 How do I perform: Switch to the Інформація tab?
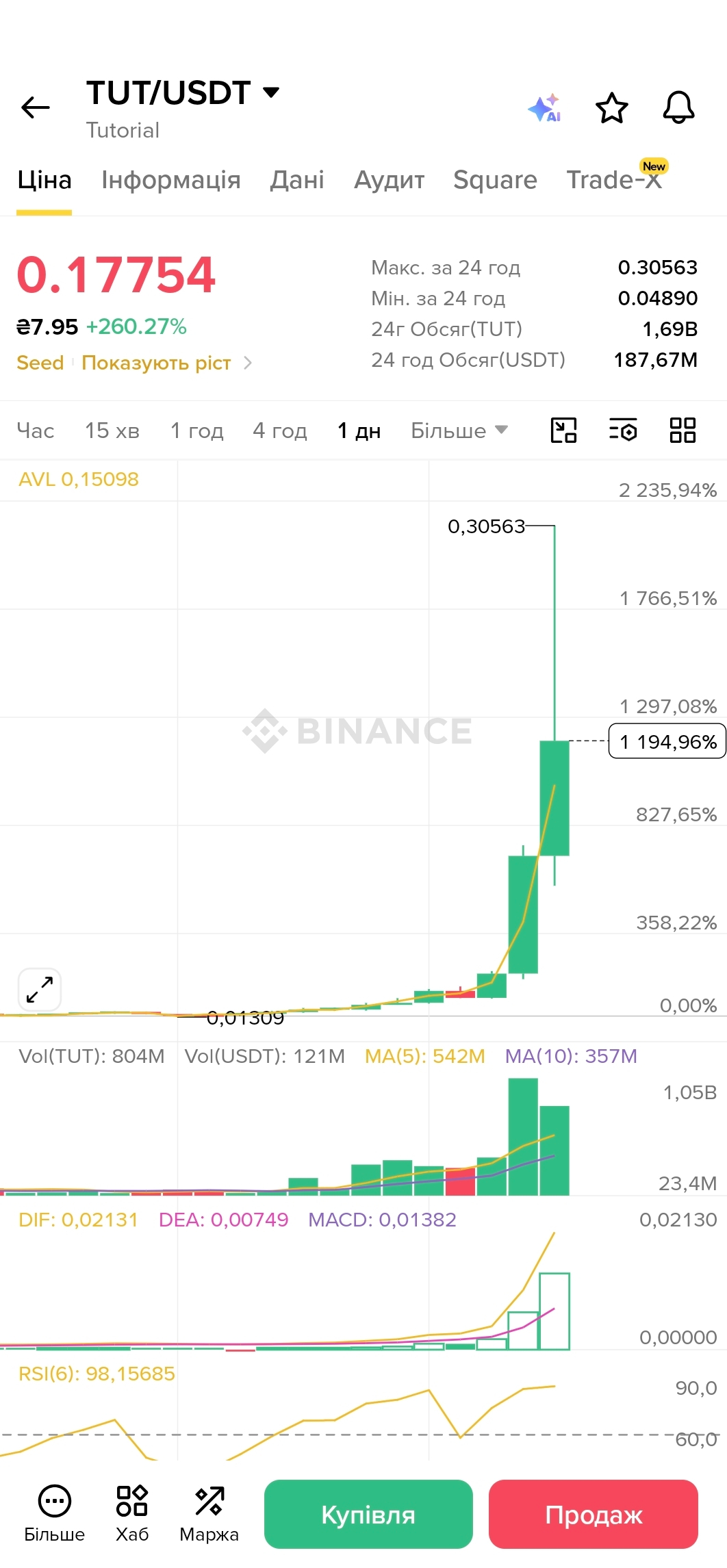[x=171, y=180]
